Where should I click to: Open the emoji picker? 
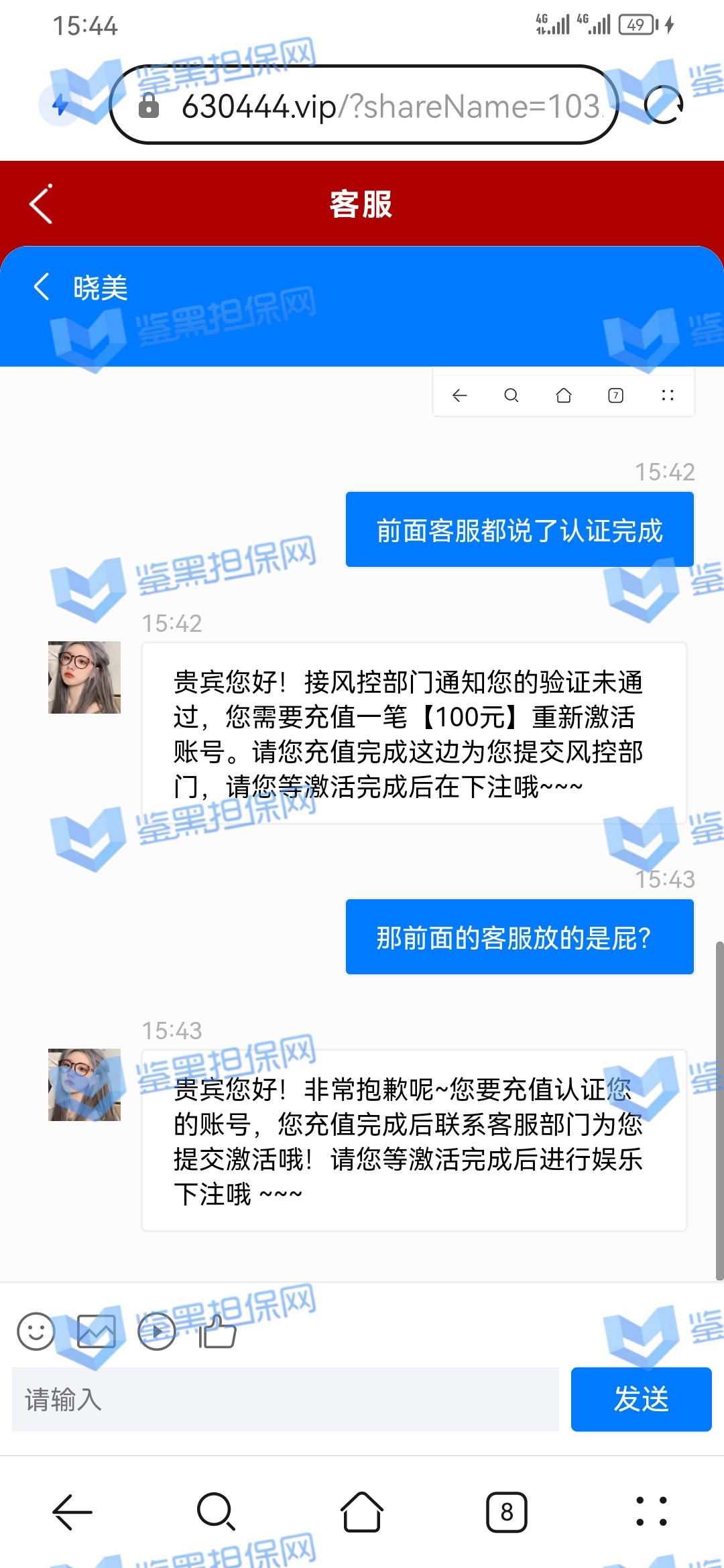point(36,1331)
